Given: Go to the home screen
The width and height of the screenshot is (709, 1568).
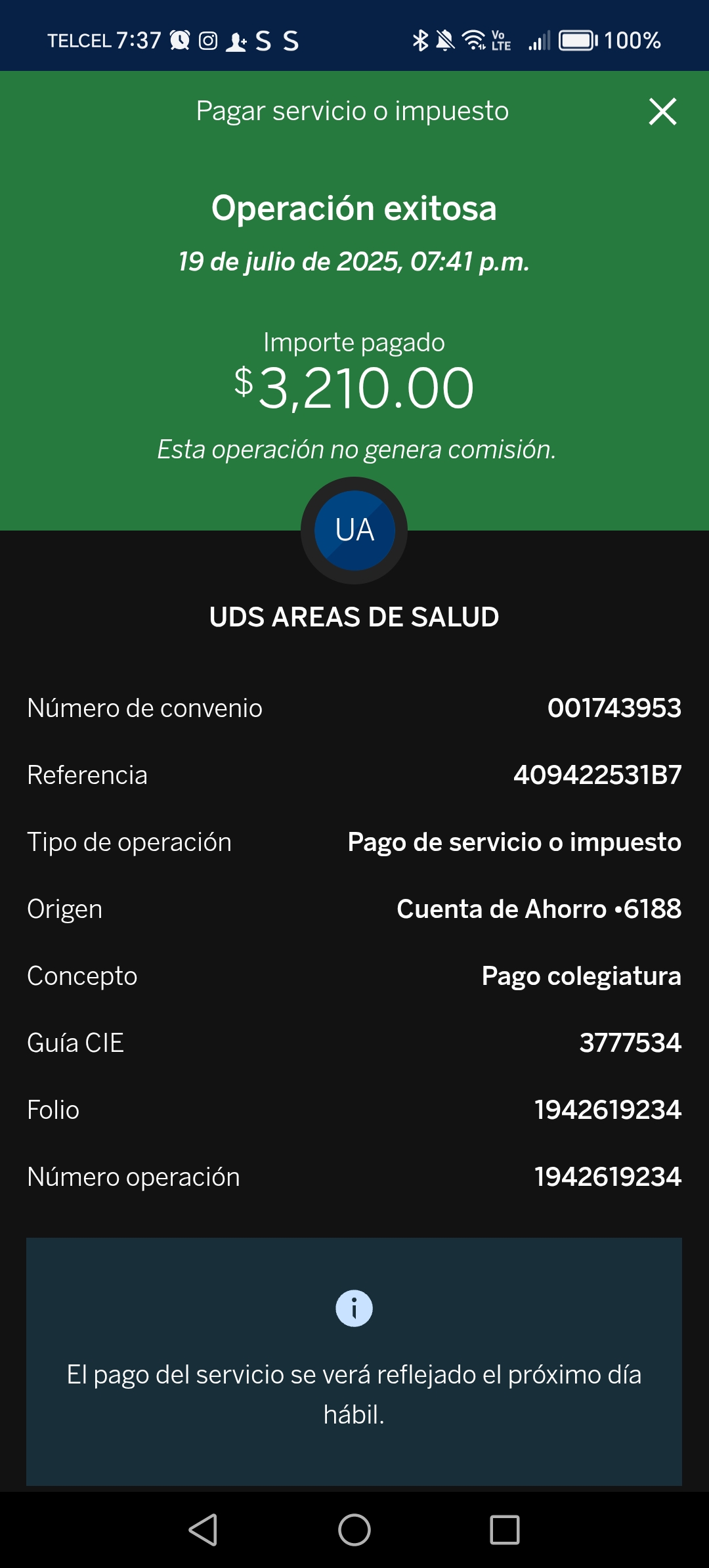Looking at the screenshot, I should (354, 1530).
